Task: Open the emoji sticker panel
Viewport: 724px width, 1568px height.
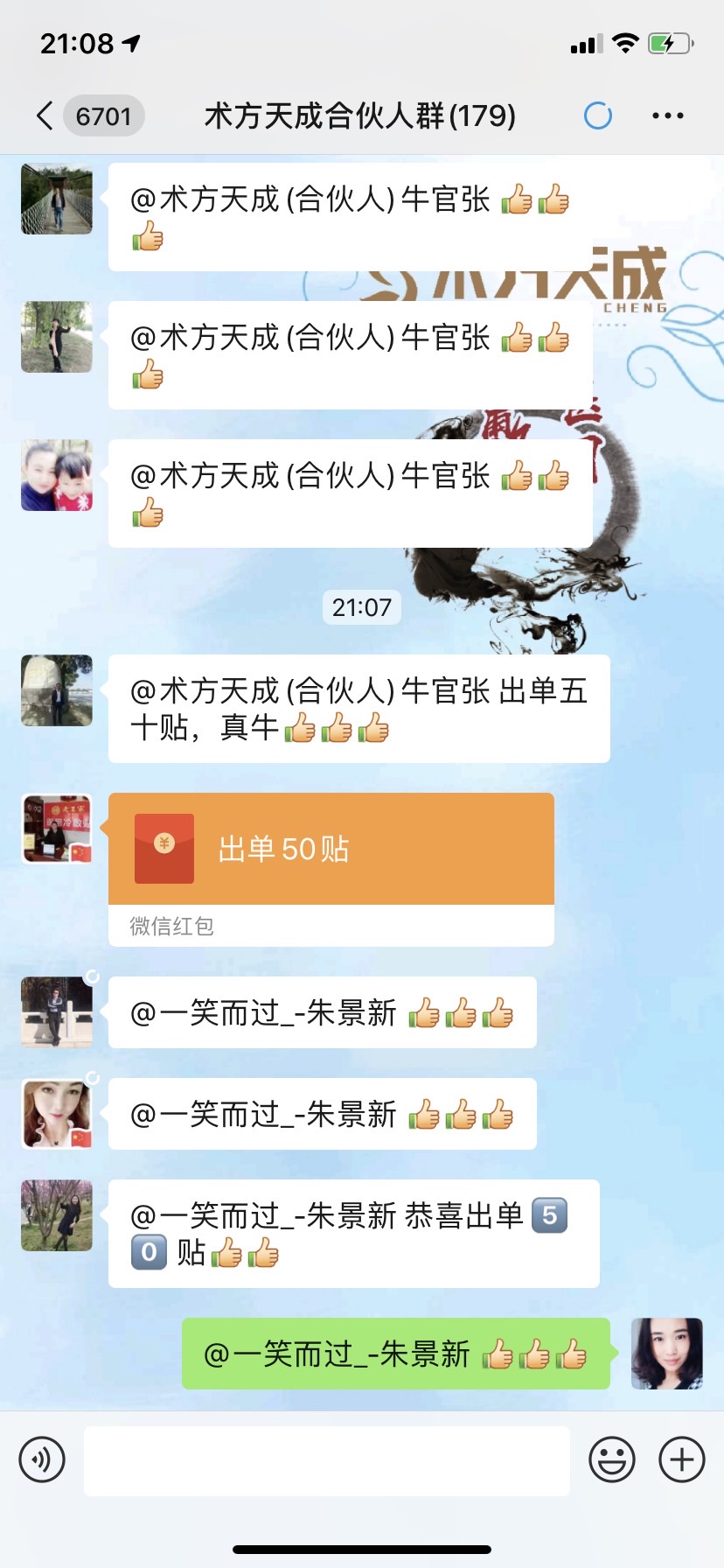Action: coord(611,1459)
